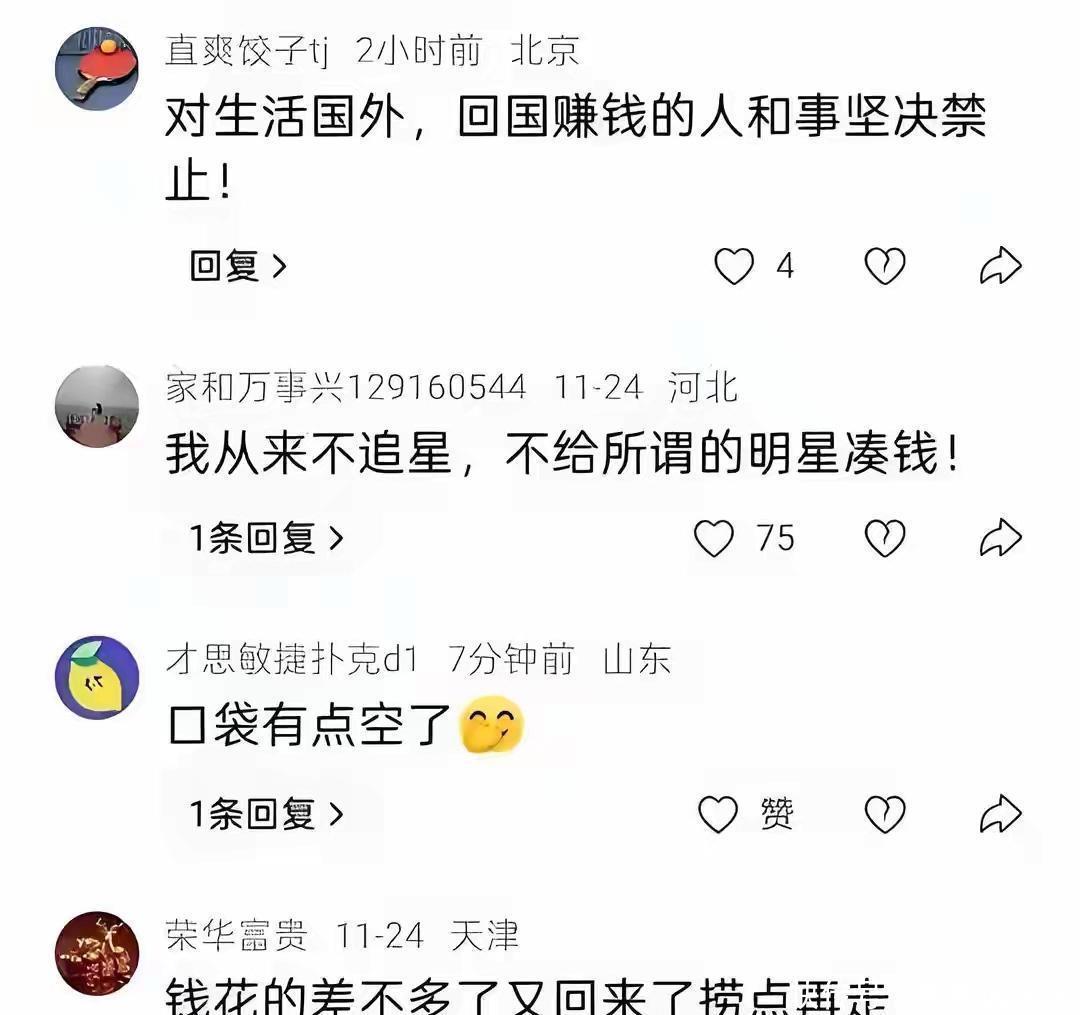Open the avatar of 直爽饺子tj
This screenshot has width=1080, height=1015.
pyautogui.click(x=97, y=67)
